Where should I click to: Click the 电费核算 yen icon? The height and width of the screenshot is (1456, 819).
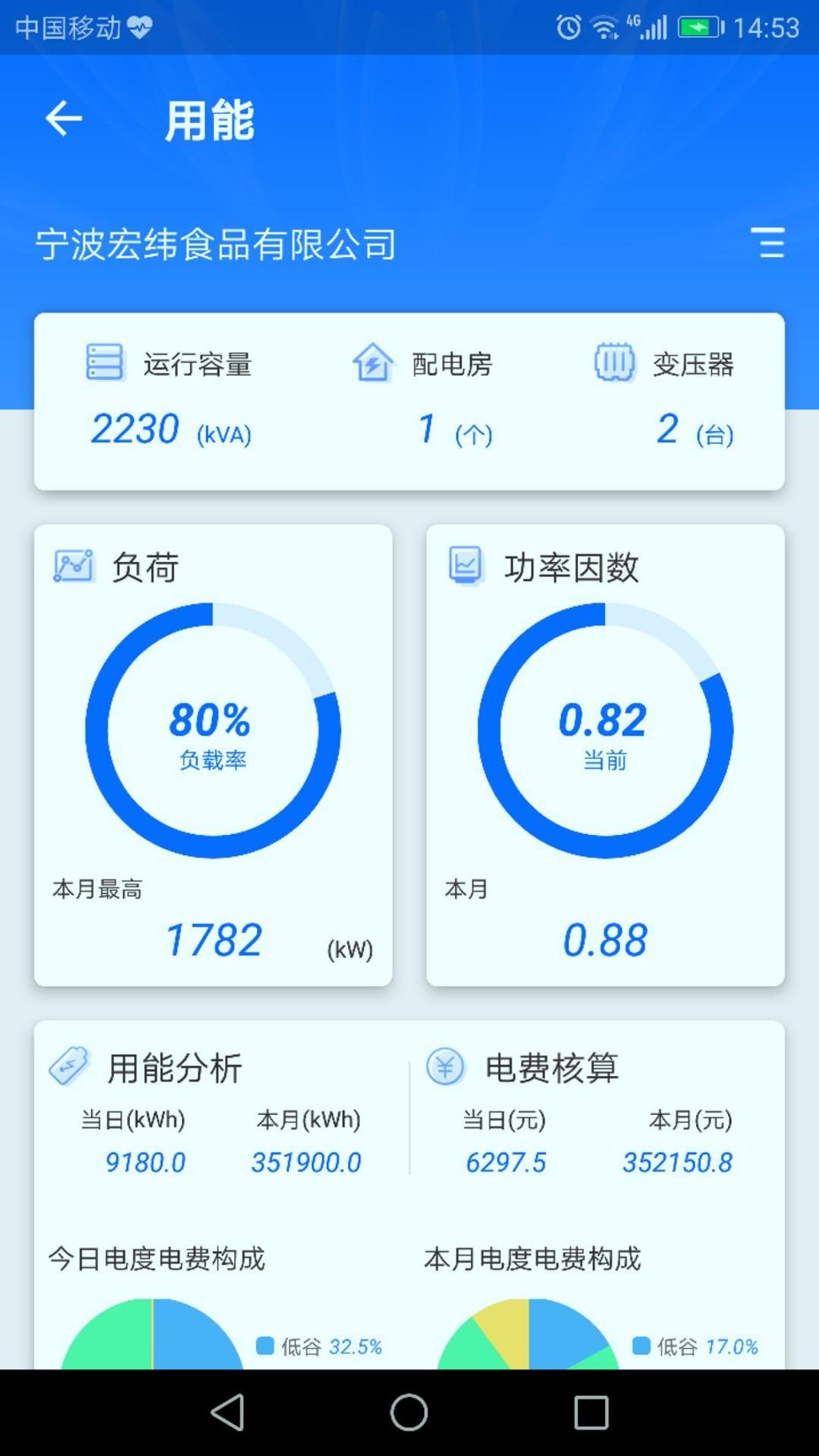pyautogui.click(x=446, y=1066)
